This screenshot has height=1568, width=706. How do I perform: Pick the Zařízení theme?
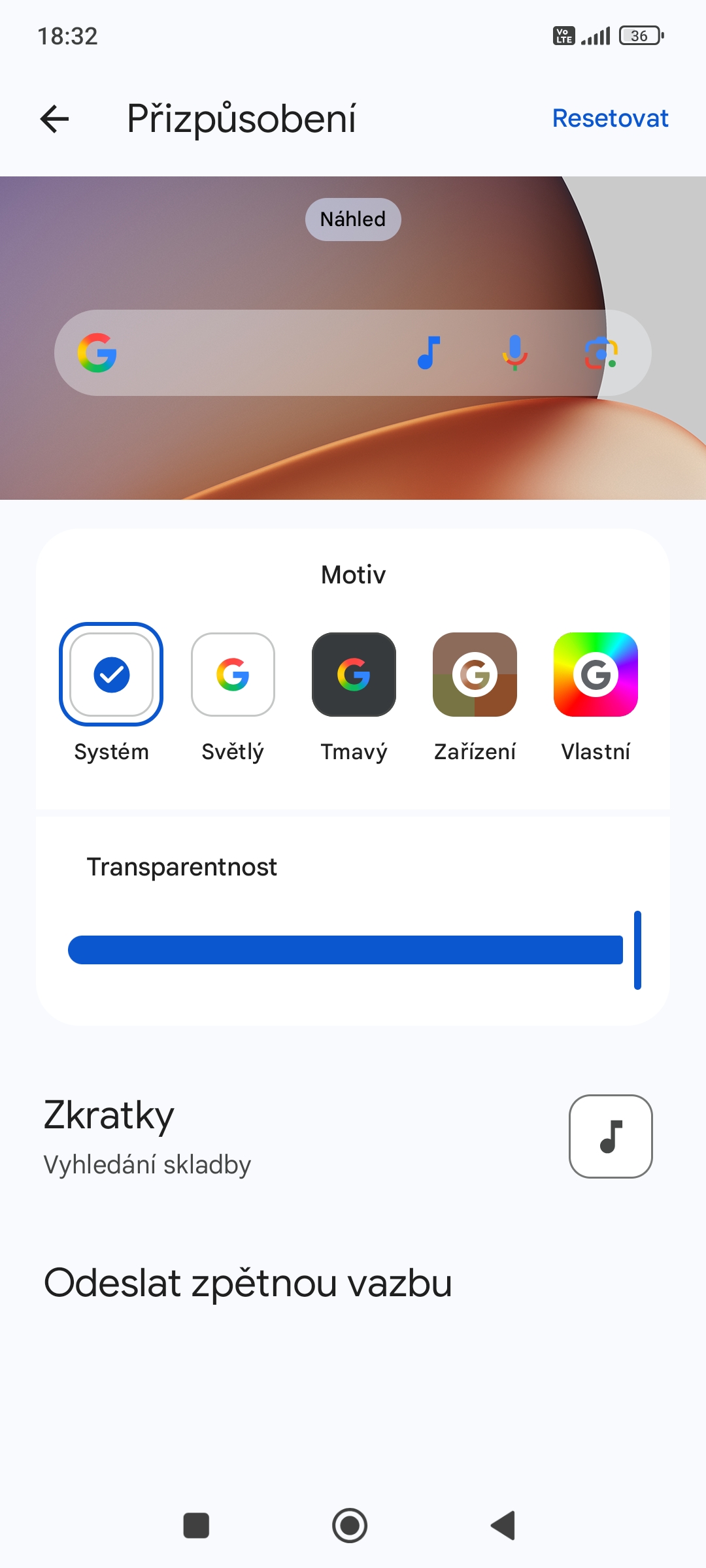pos(475,674)
